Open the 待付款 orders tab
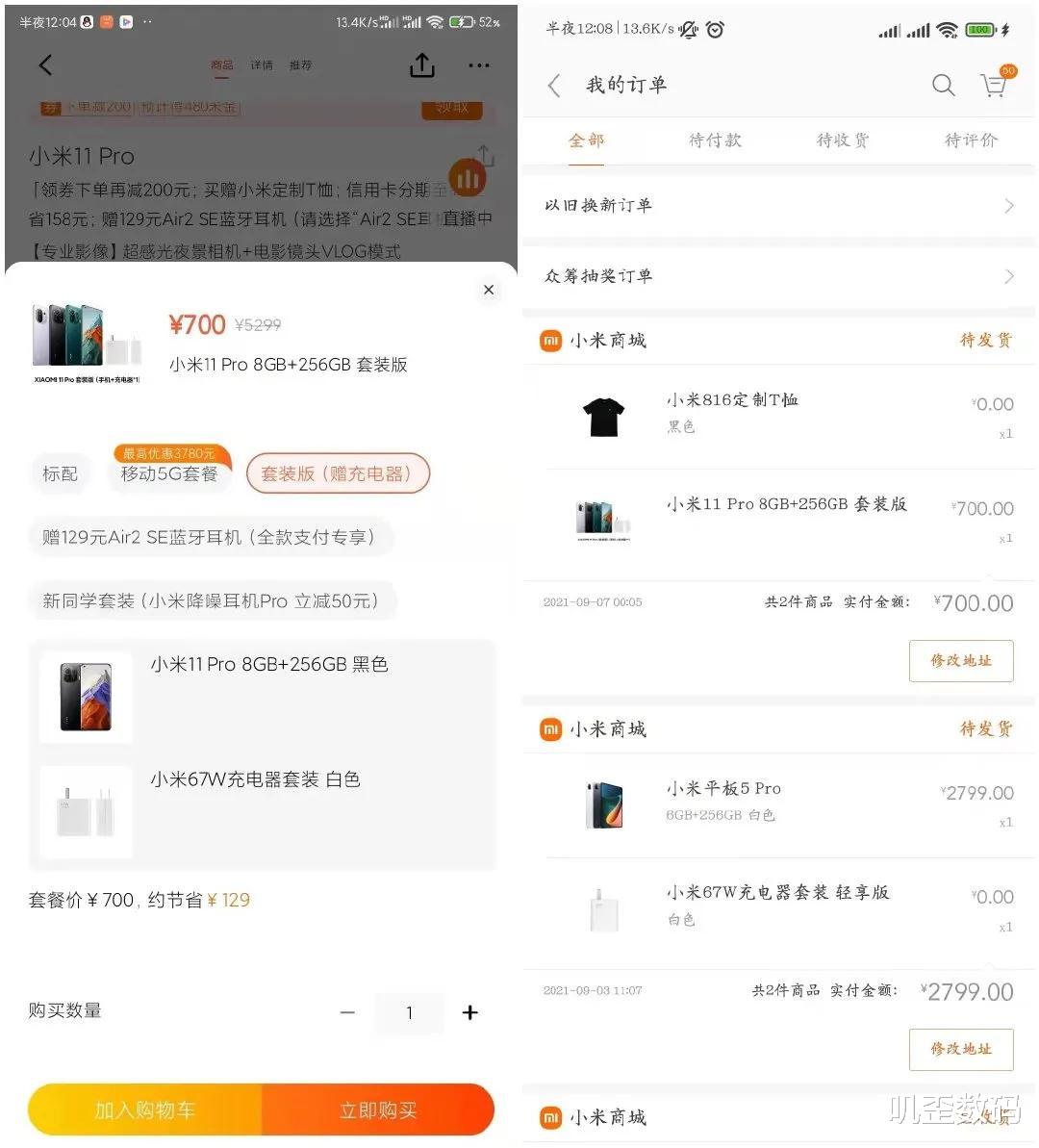This screenshot has width=1039, height=1148. tap(715, 140)
